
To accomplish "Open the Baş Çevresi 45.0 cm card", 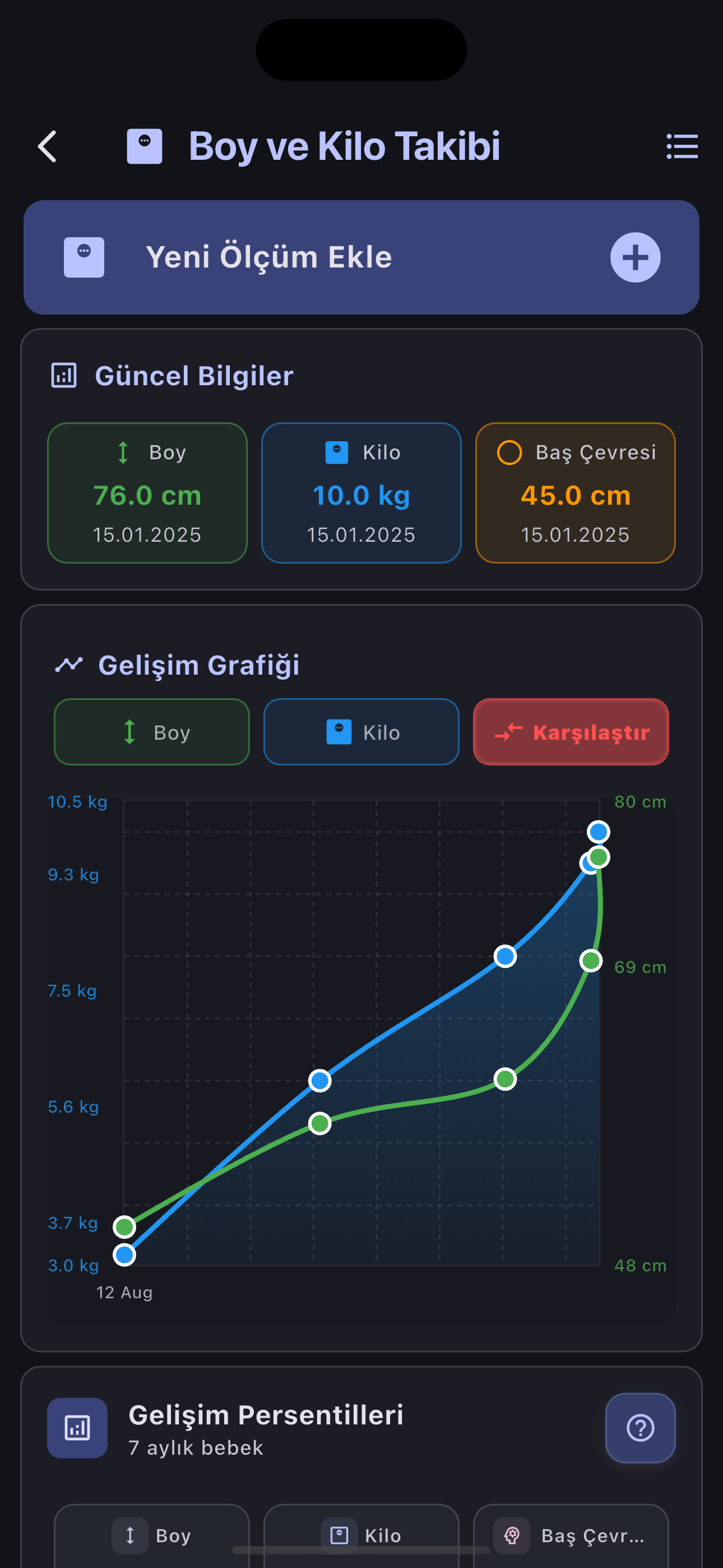I will click(x=575, y=493).
